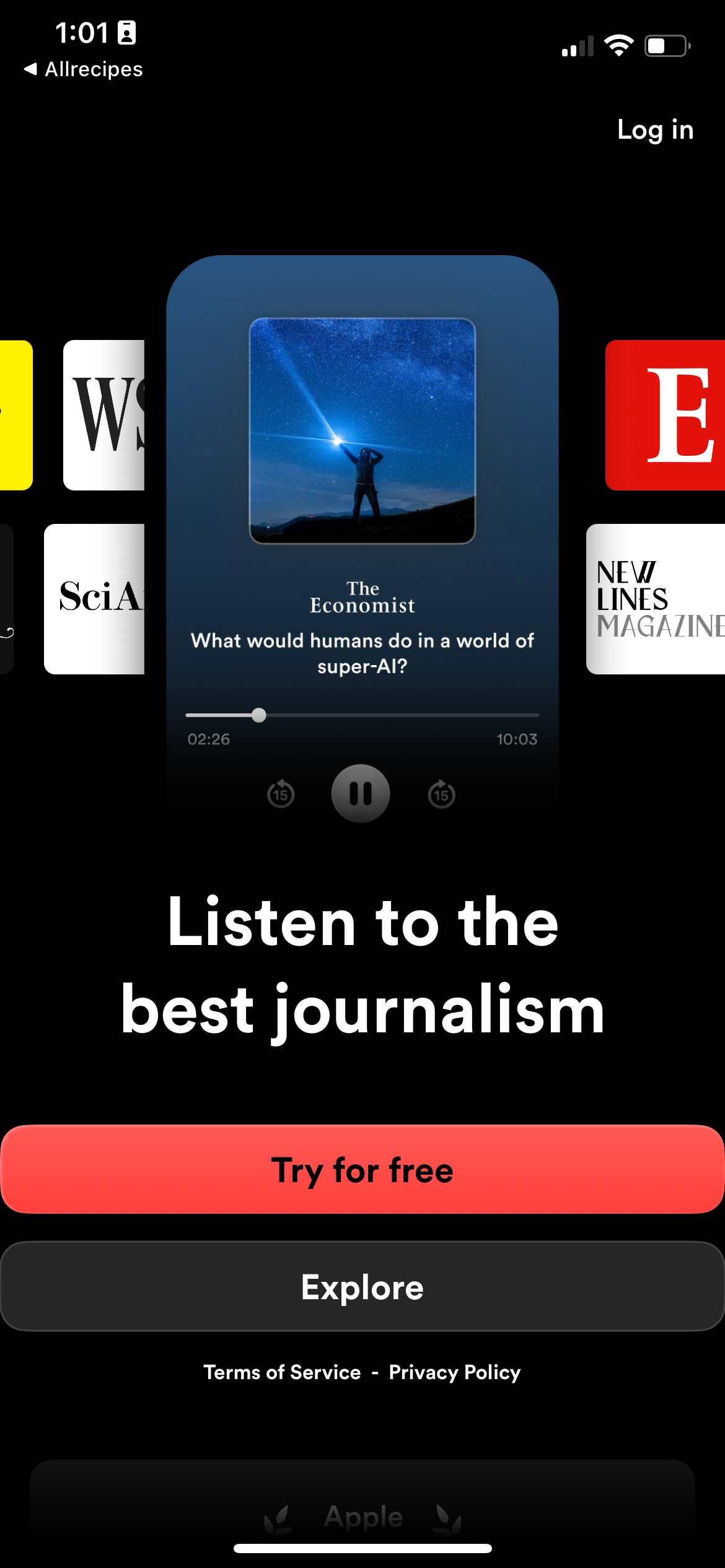
Task: Open the Terms of Service page
Action: pyautogui.click(x=282, y=1372)
